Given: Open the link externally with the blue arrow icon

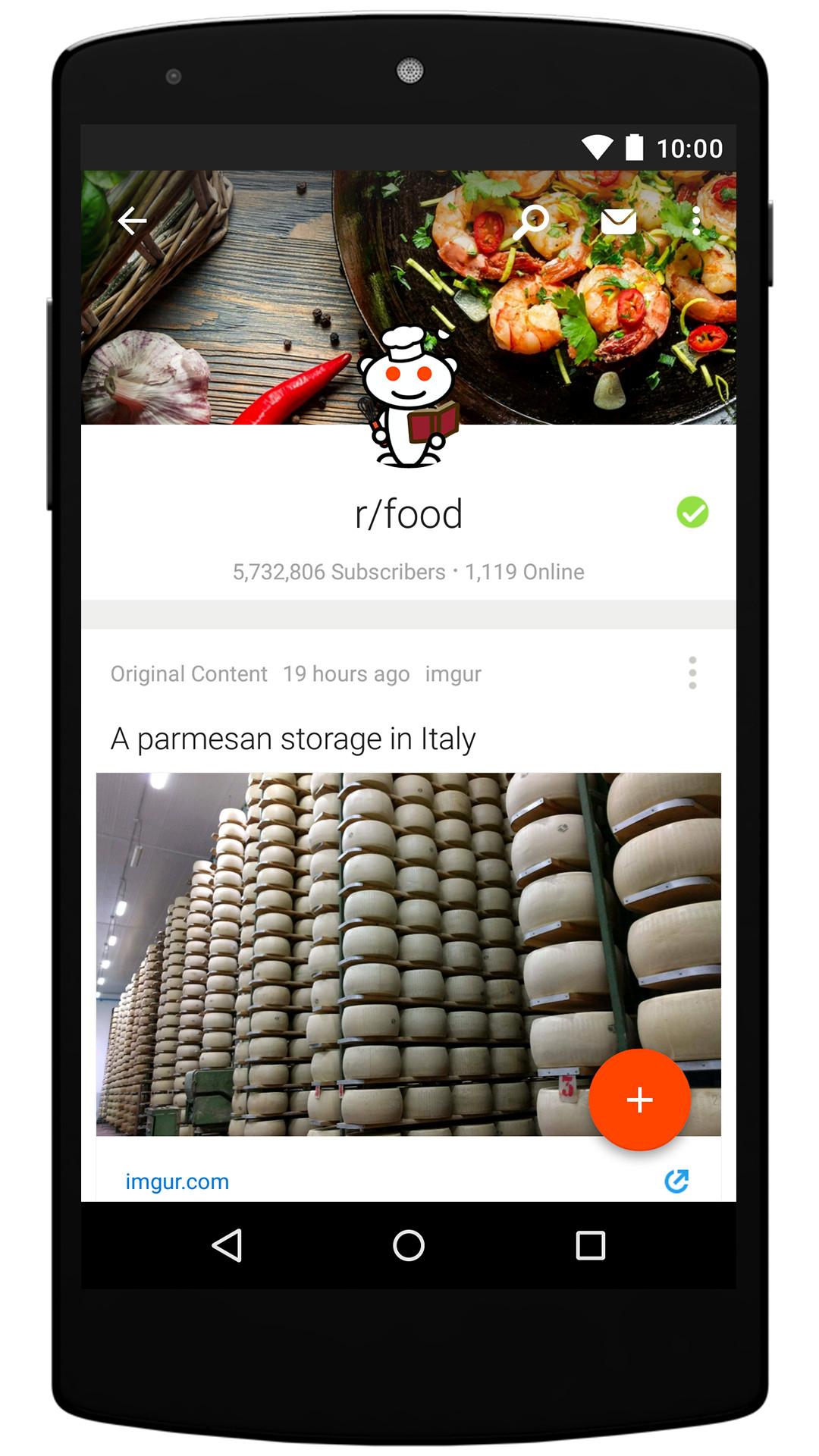Looking at the screenshot, I should (x=676, y=1181).
